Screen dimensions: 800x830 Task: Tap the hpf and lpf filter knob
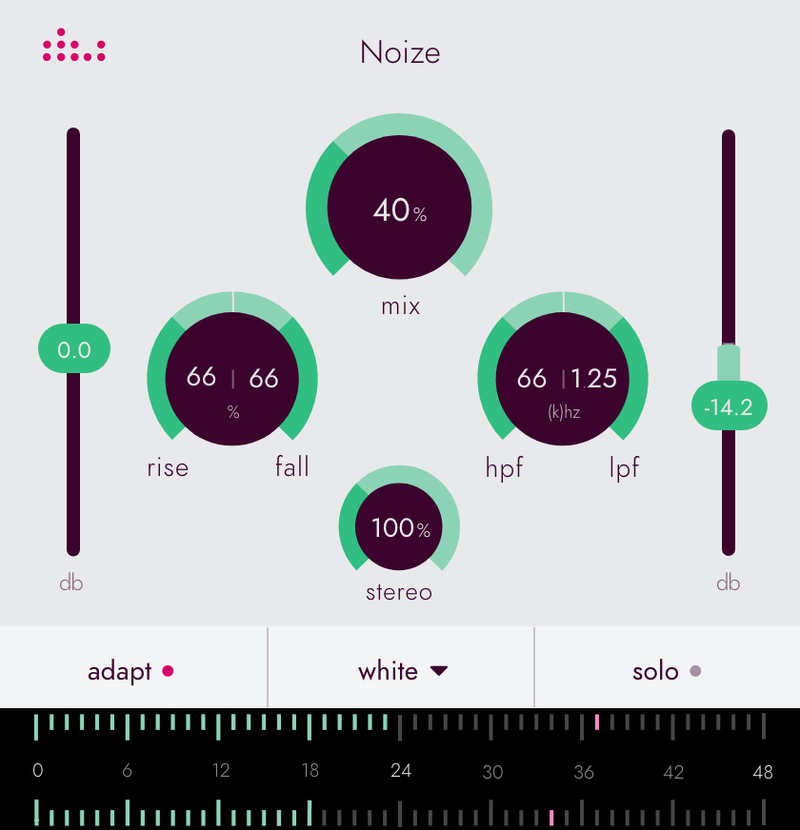click(564, 378)
